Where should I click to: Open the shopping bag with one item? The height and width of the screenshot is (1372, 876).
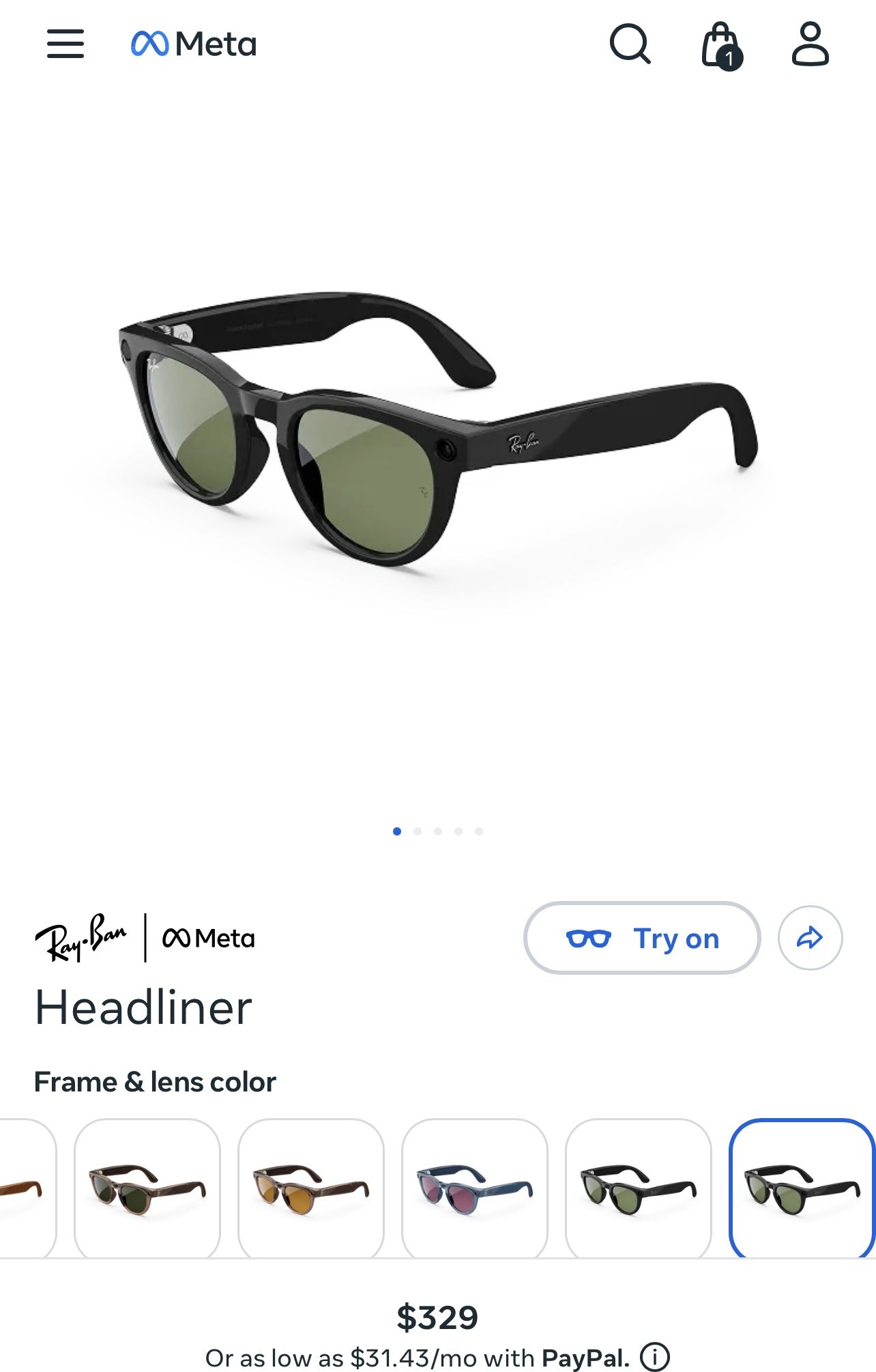(720, 45)
